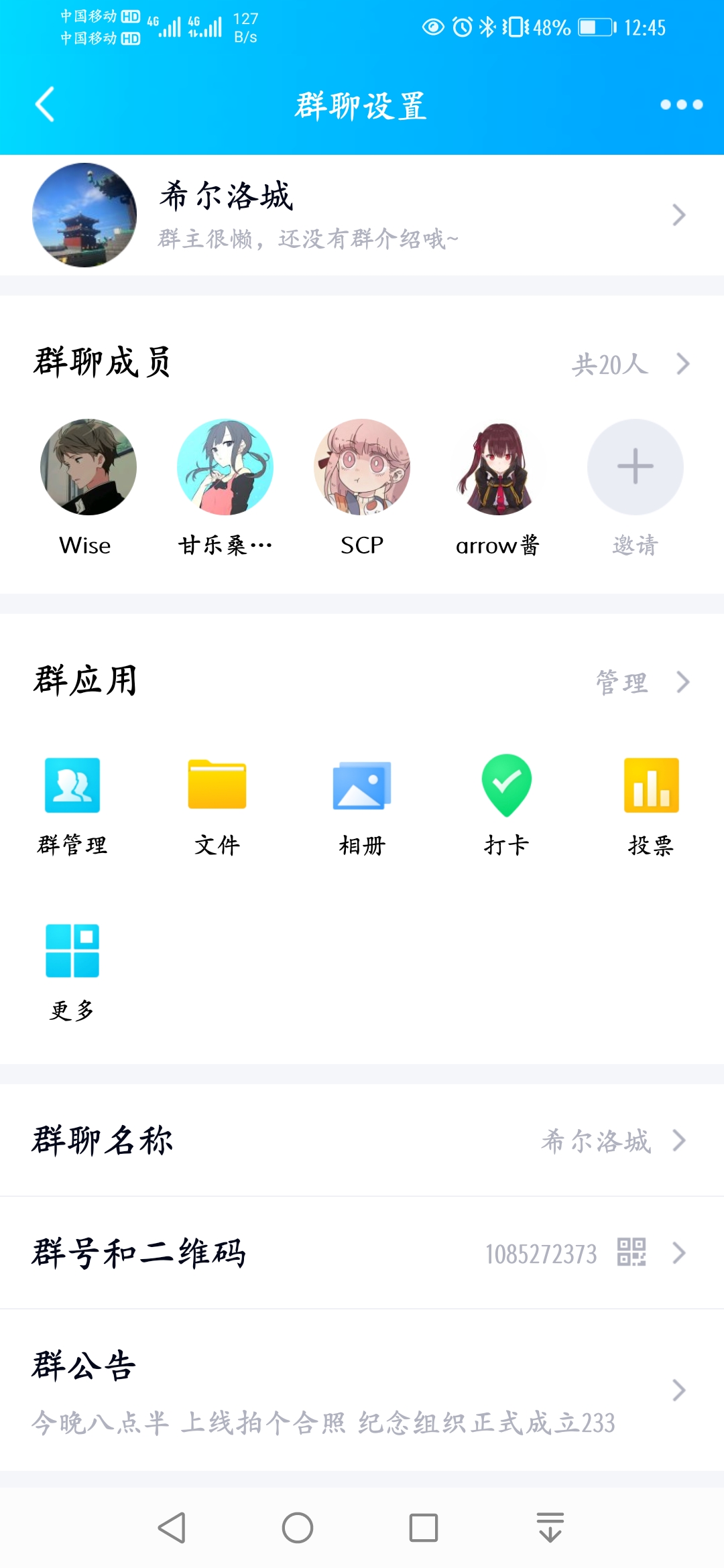View all 20 group members

click(x=630, y=364)
